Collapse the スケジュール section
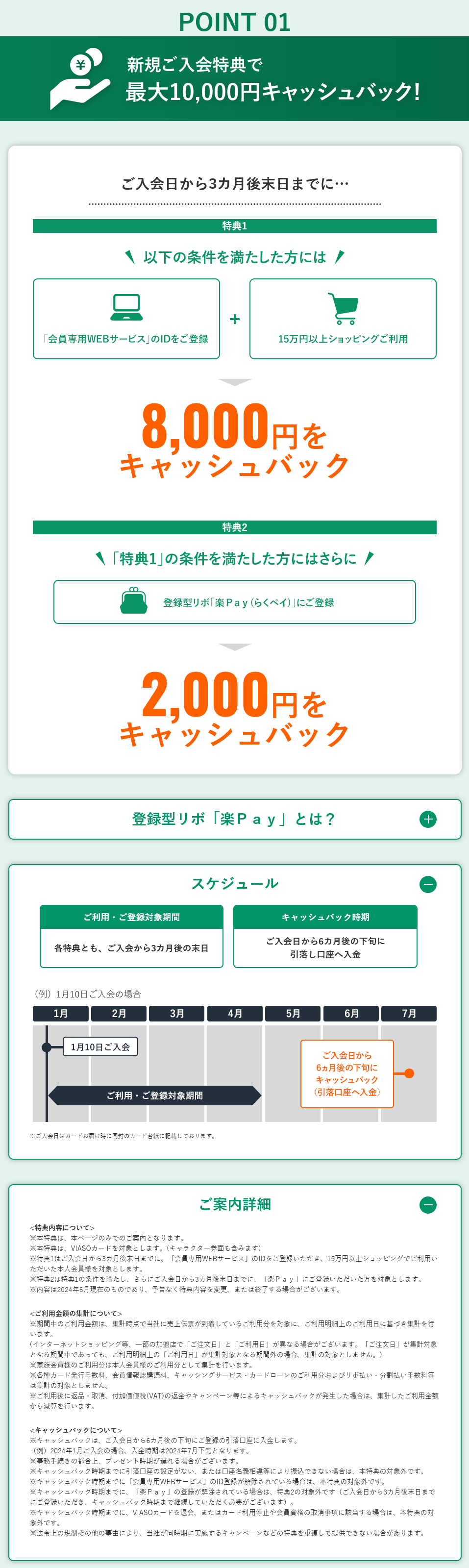469x1568 pixels. (x=428, y=884)
